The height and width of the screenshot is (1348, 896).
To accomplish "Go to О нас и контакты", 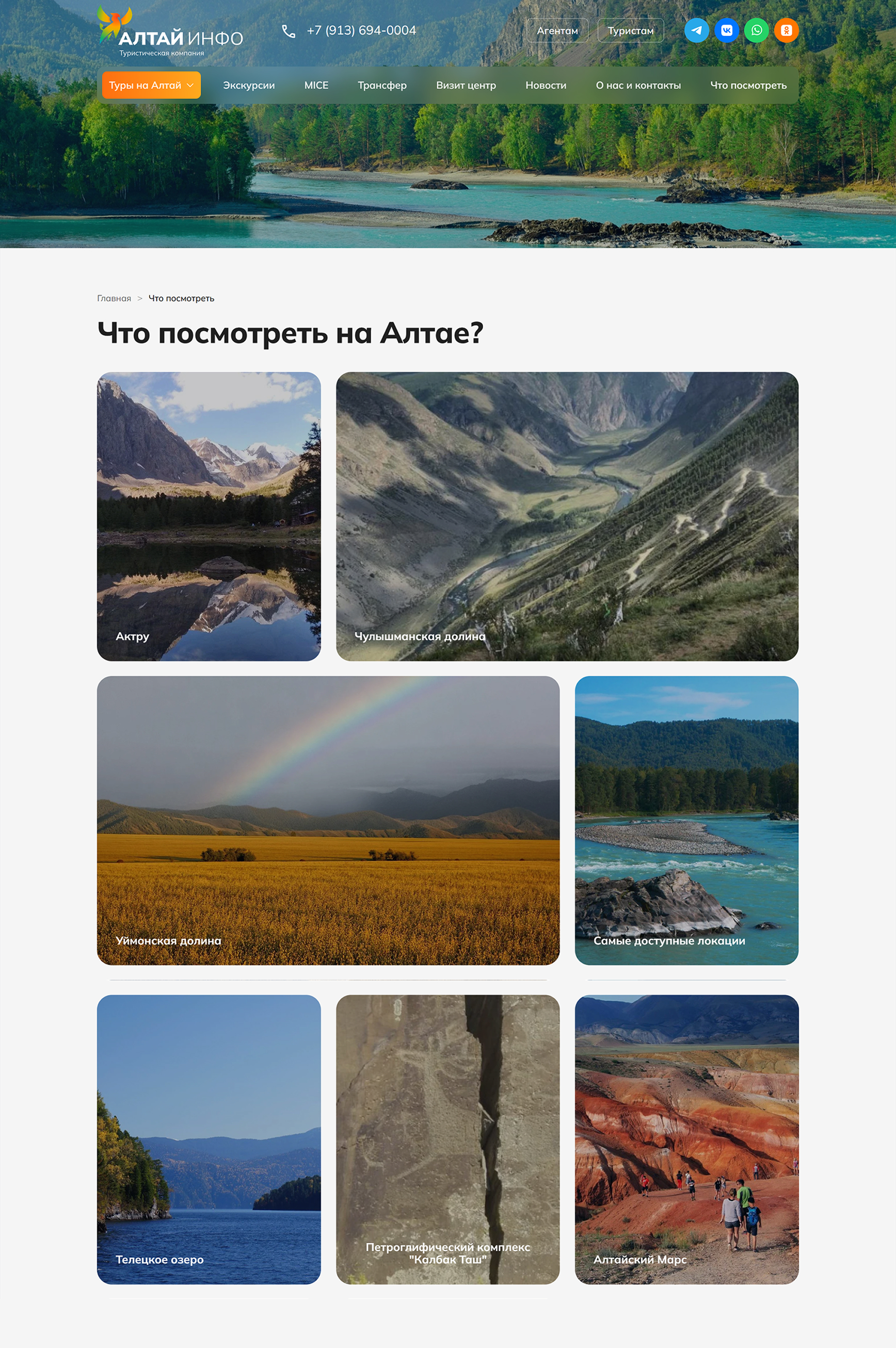I will point(638,85).
